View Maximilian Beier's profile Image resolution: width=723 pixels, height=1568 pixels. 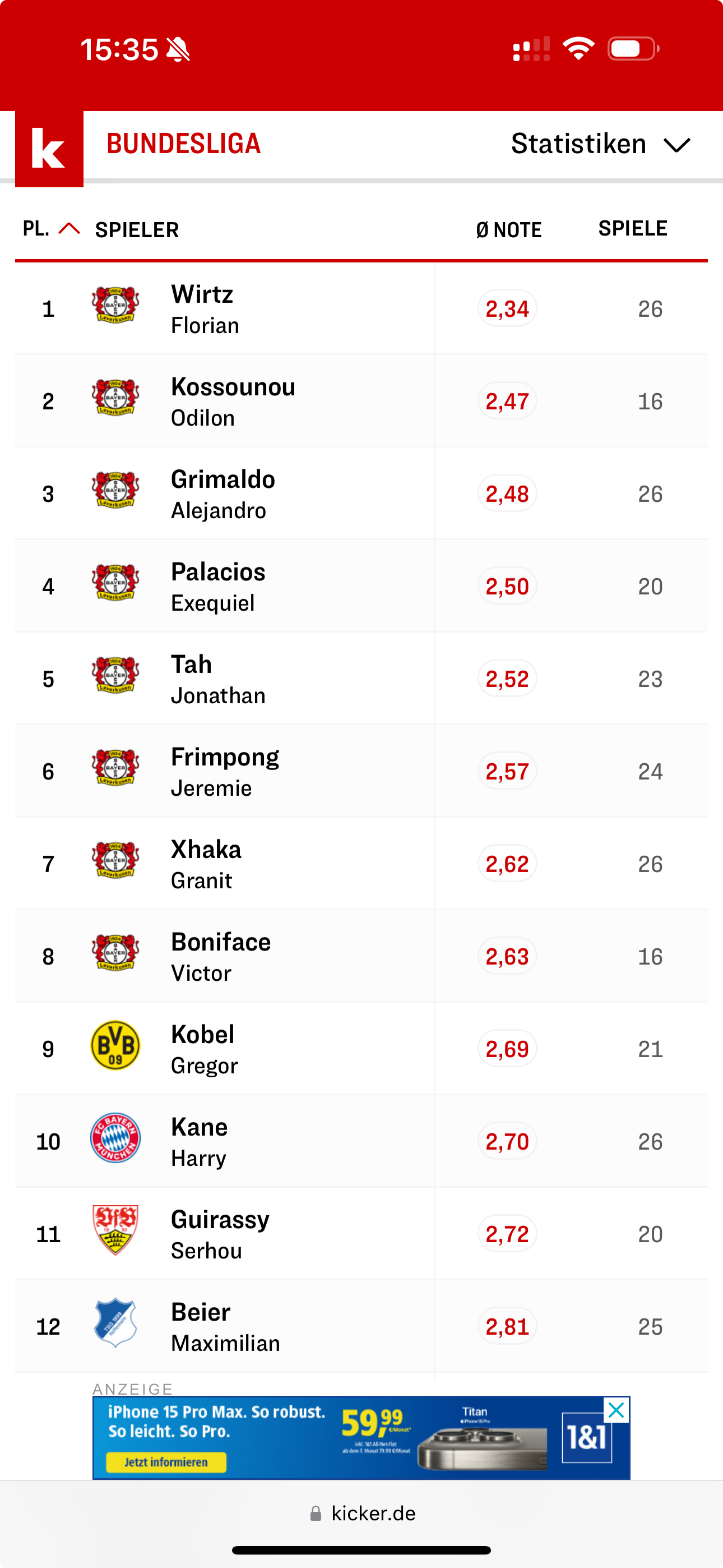pyautogui.click(x=225, y=1326)
